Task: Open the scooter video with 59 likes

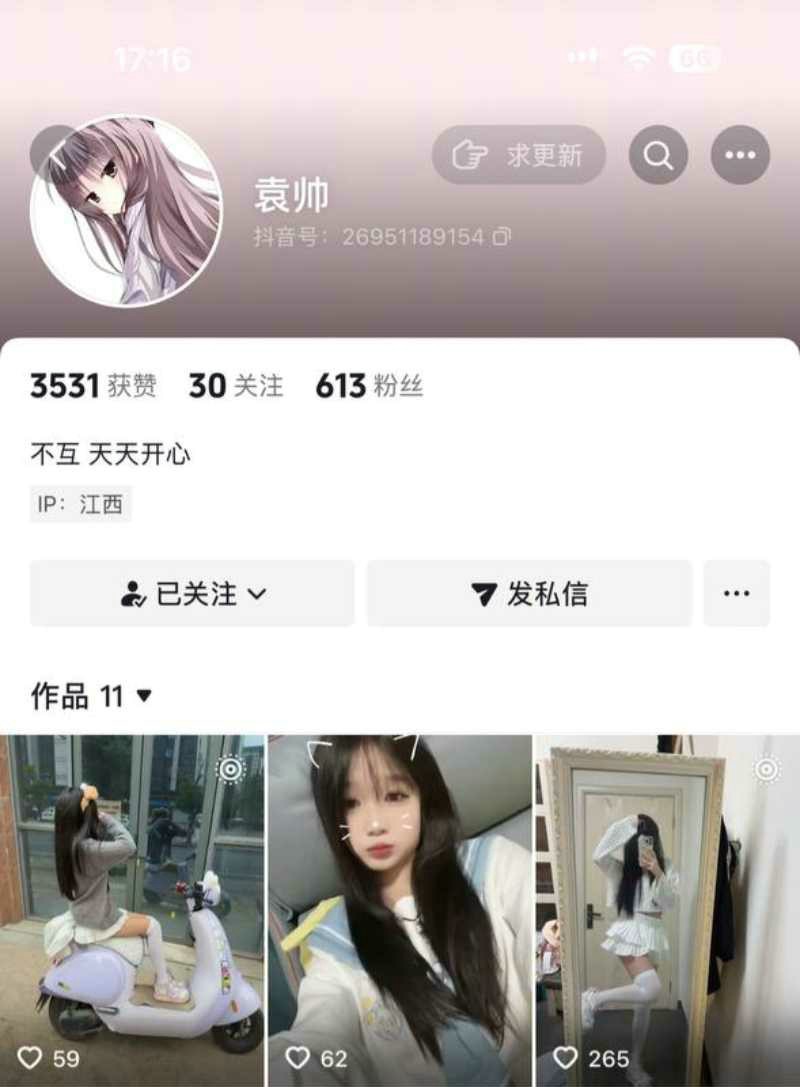Action: click(132, 900)
